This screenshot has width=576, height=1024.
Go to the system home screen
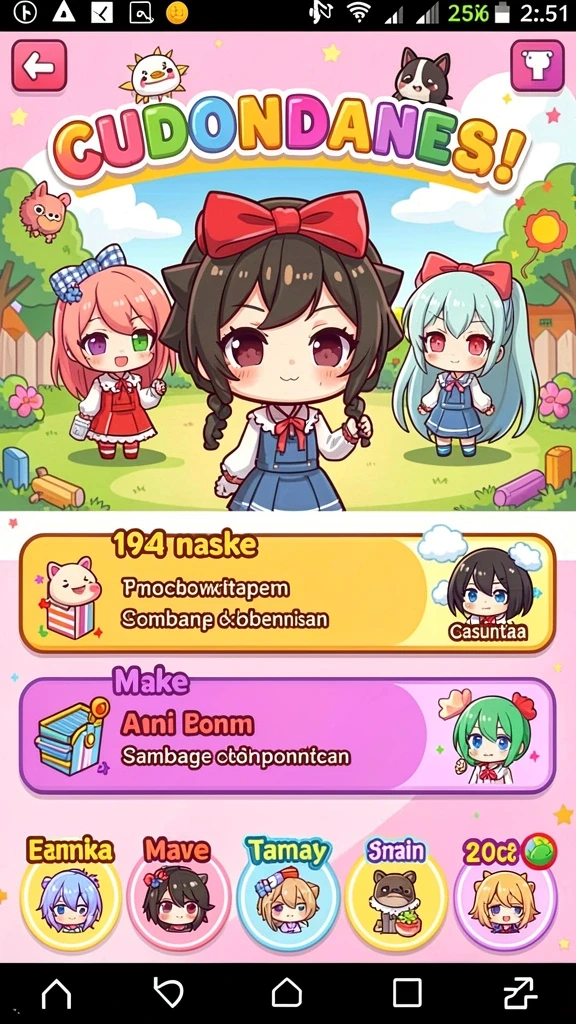tap(287, 993)
